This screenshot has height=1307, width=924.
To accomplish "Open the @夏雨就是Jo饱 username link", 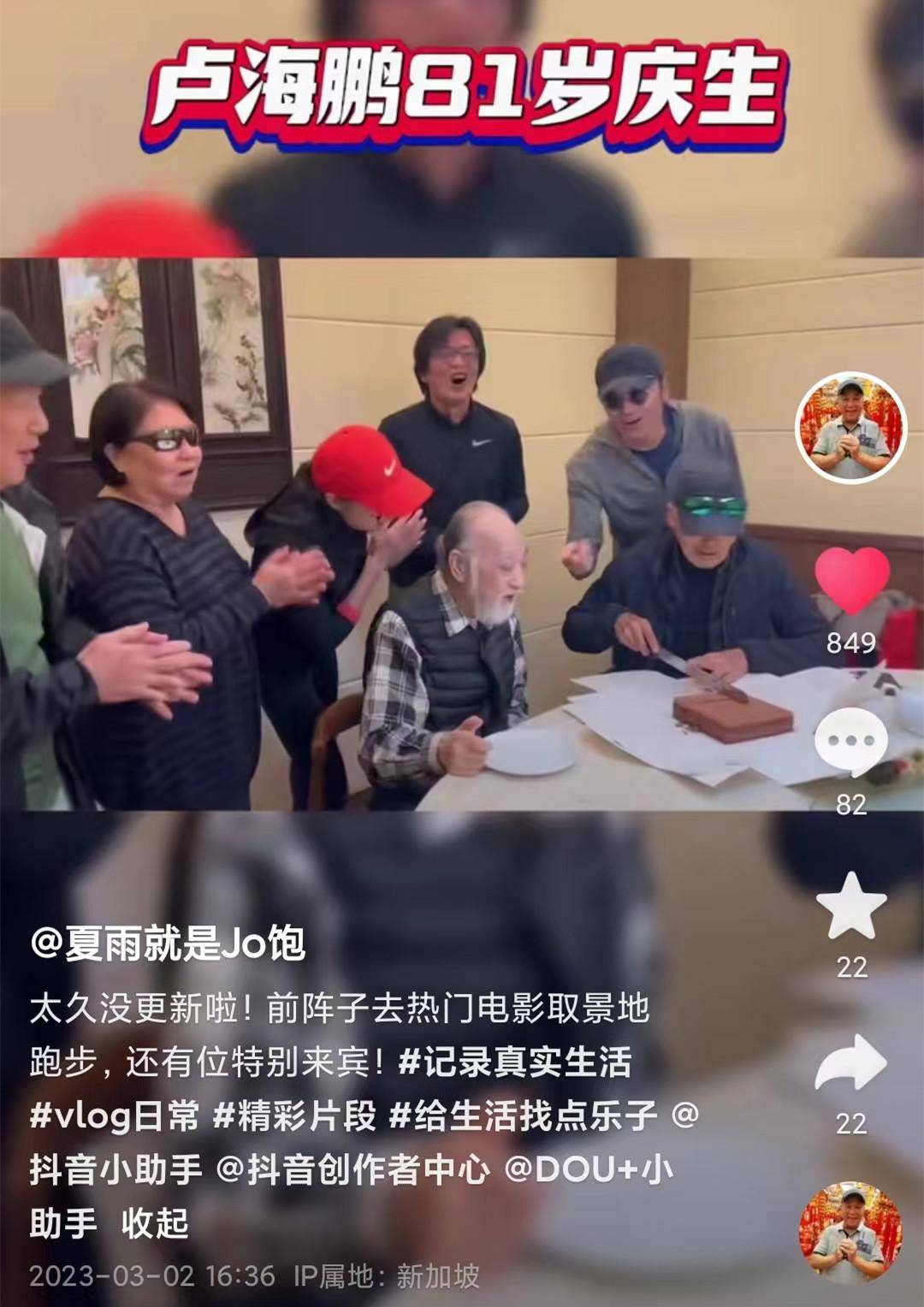I will pos(168,943).
